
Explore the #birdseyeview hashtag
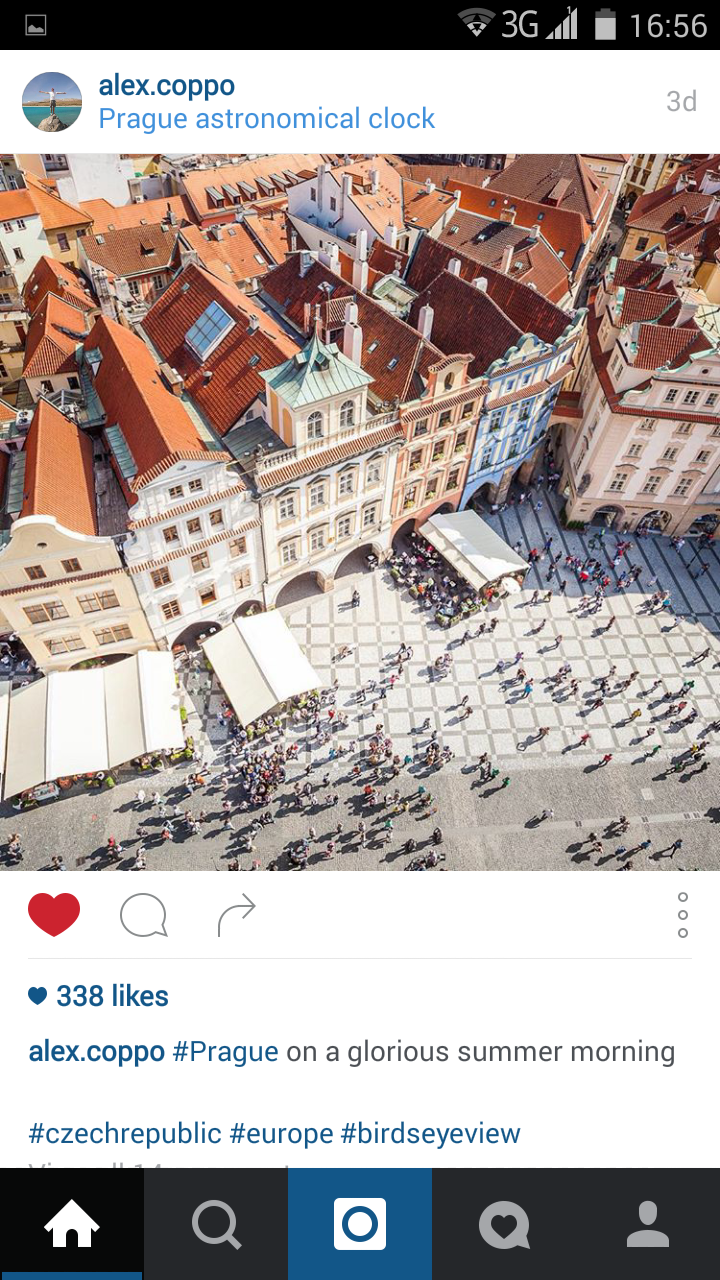pos(430,1134)
